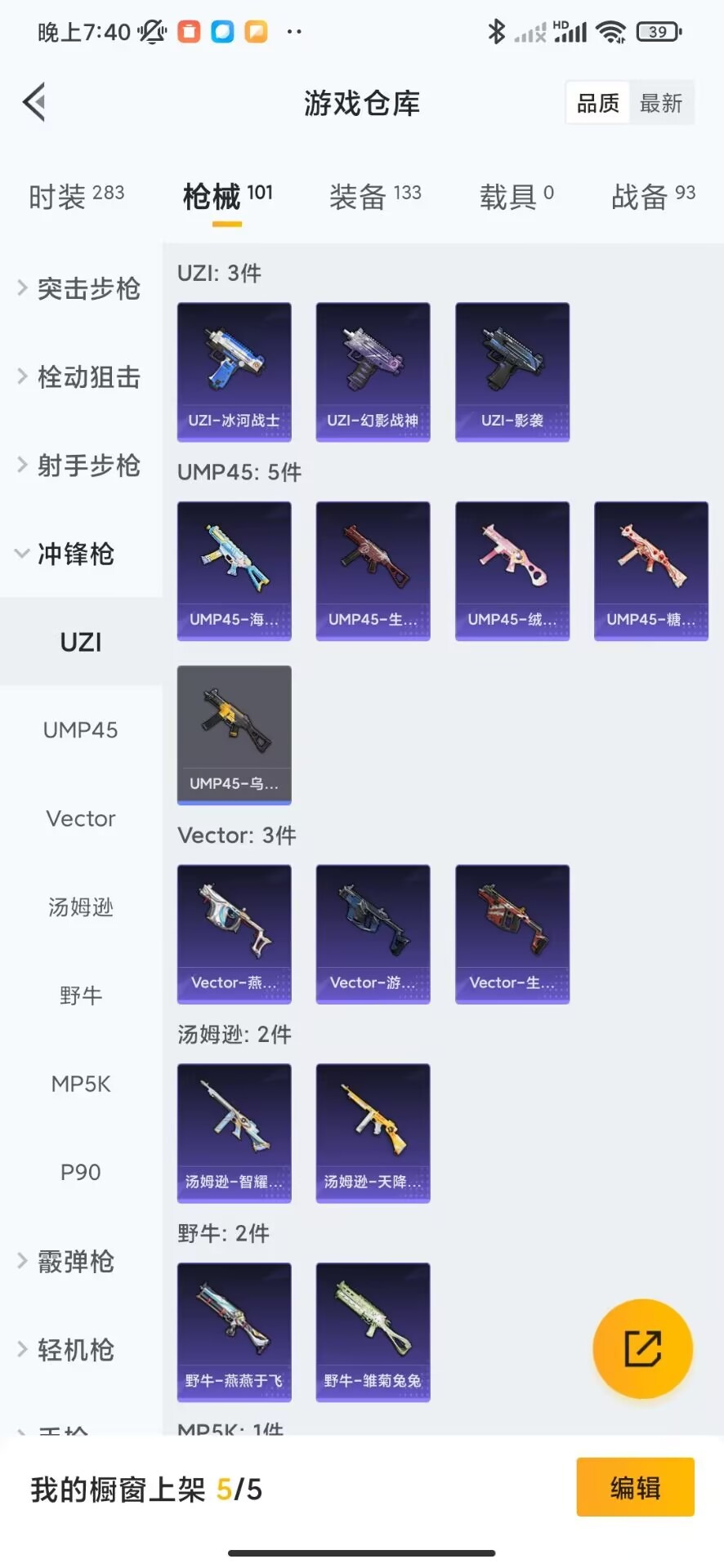Tap the 编辑 button
The width and height of the screenshot is (724, 1568).
pos(635,1488)
